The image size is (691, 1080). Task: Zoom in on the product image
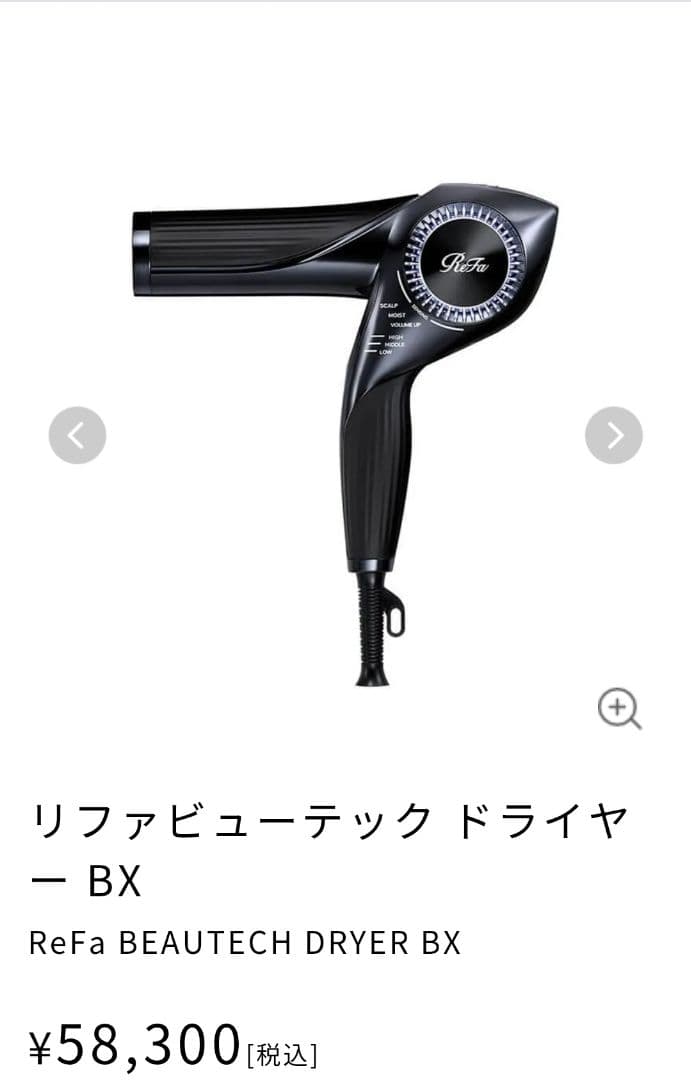619,709
